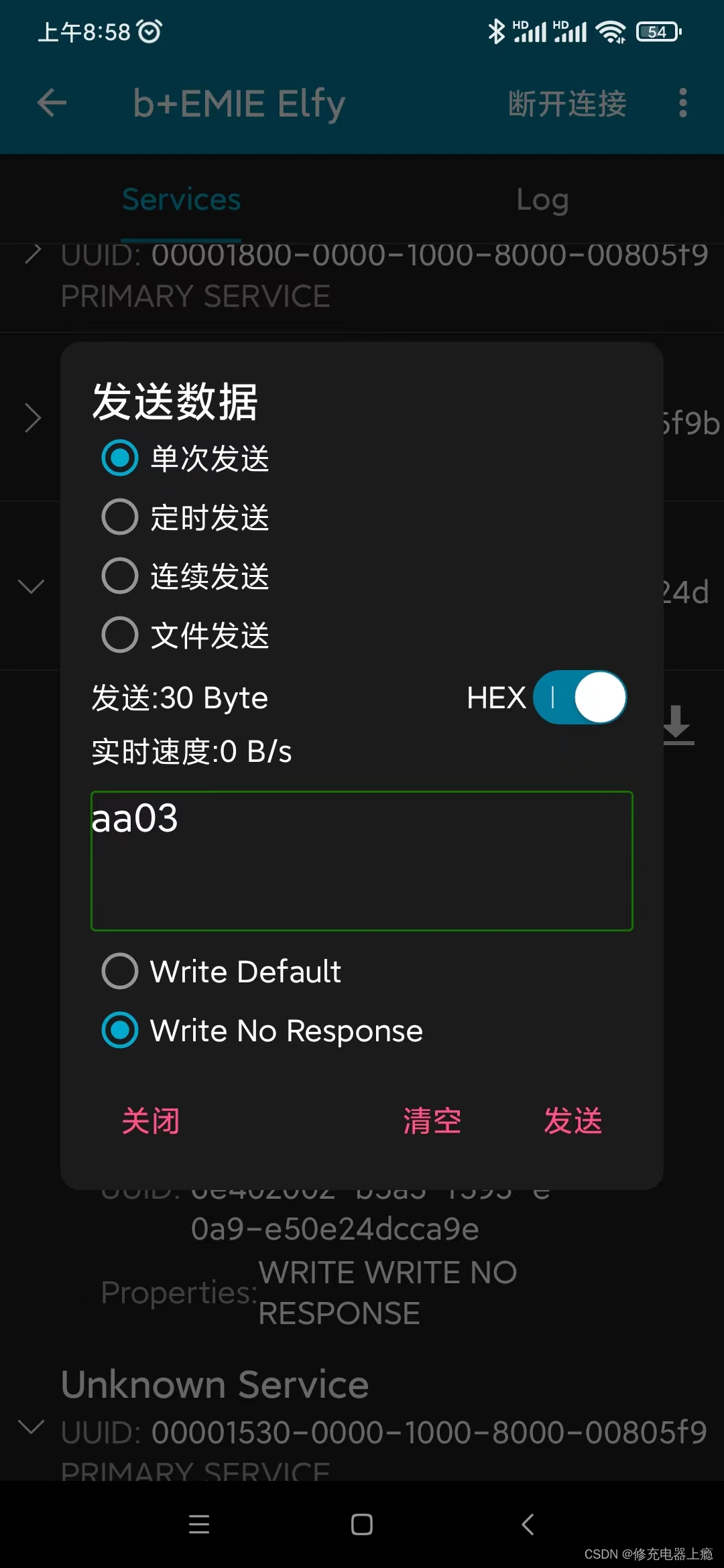This screenshot has width=724, height=1568.
Task: Tap the battery indicator in the status bar
Action: [x=656, y=31]
